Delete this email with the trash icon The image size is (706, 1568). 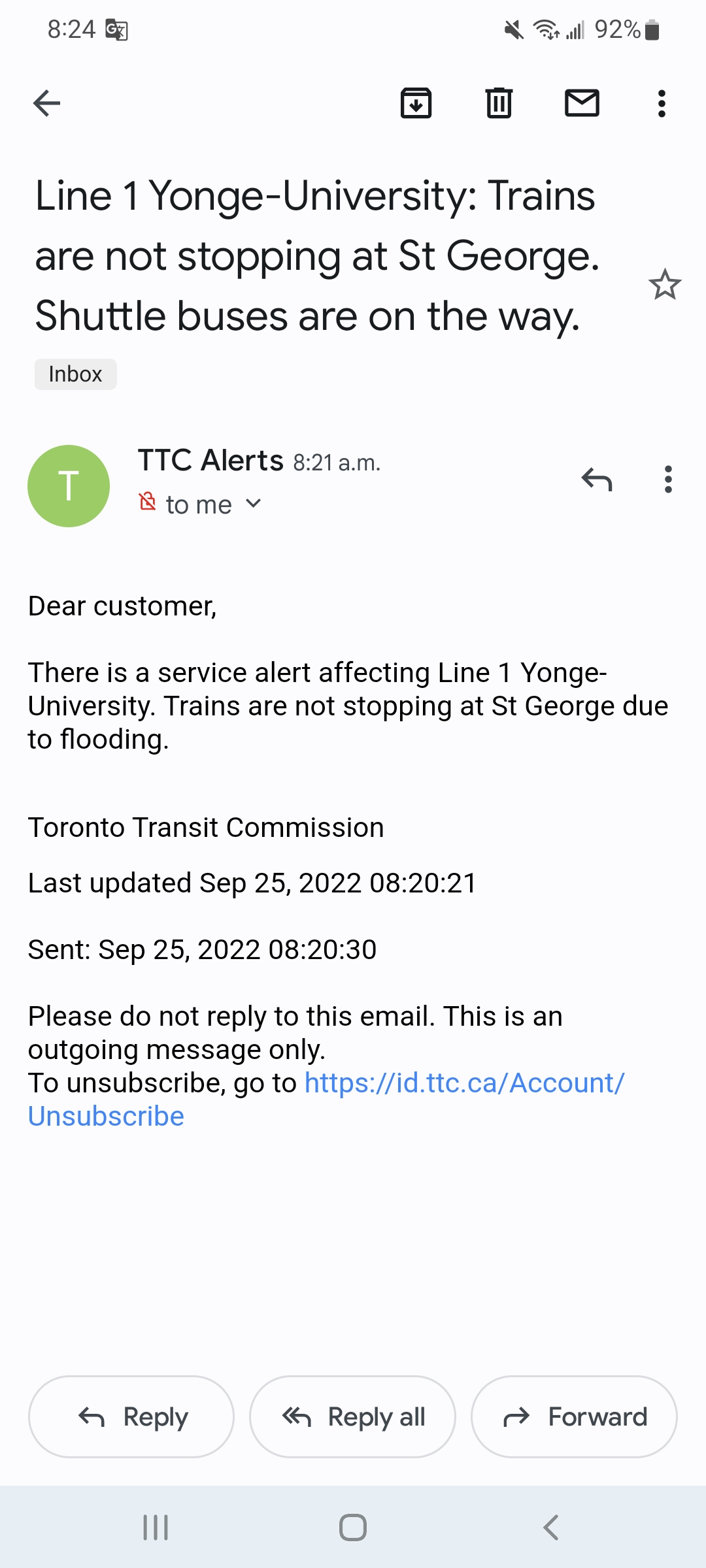click(498, 103)
